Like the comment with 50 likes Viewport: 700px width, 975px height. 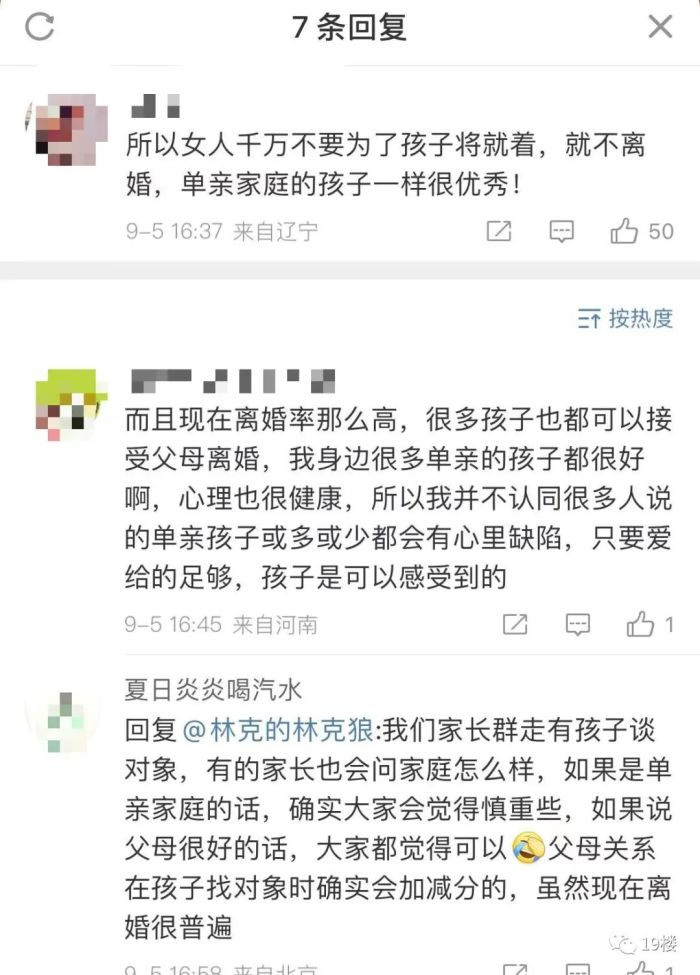[626, 232]
